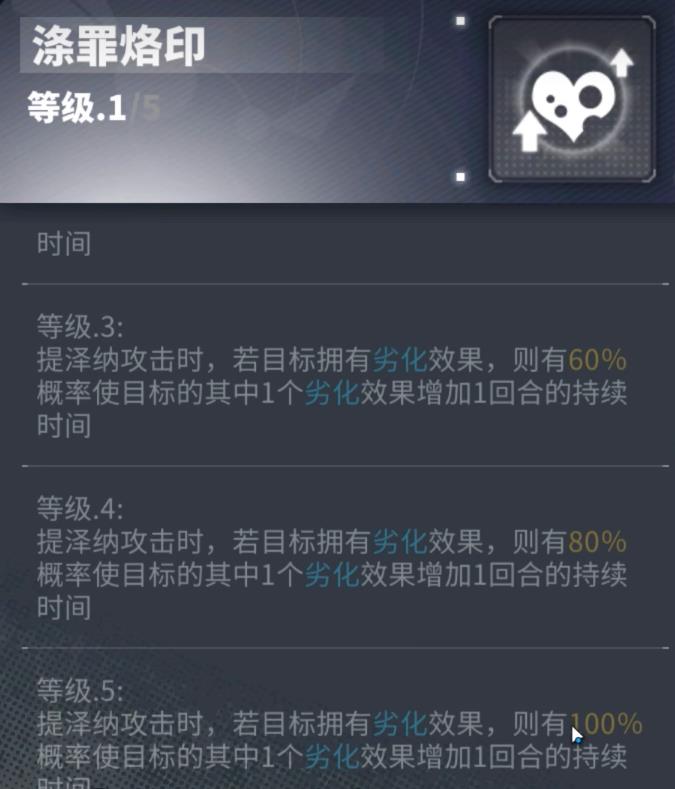This screenshot has width=675, height=789.
Task: Open 劣化 keyword after 拥有 in 等级.3
Action: pyautogui.click(x=399, y=360)
